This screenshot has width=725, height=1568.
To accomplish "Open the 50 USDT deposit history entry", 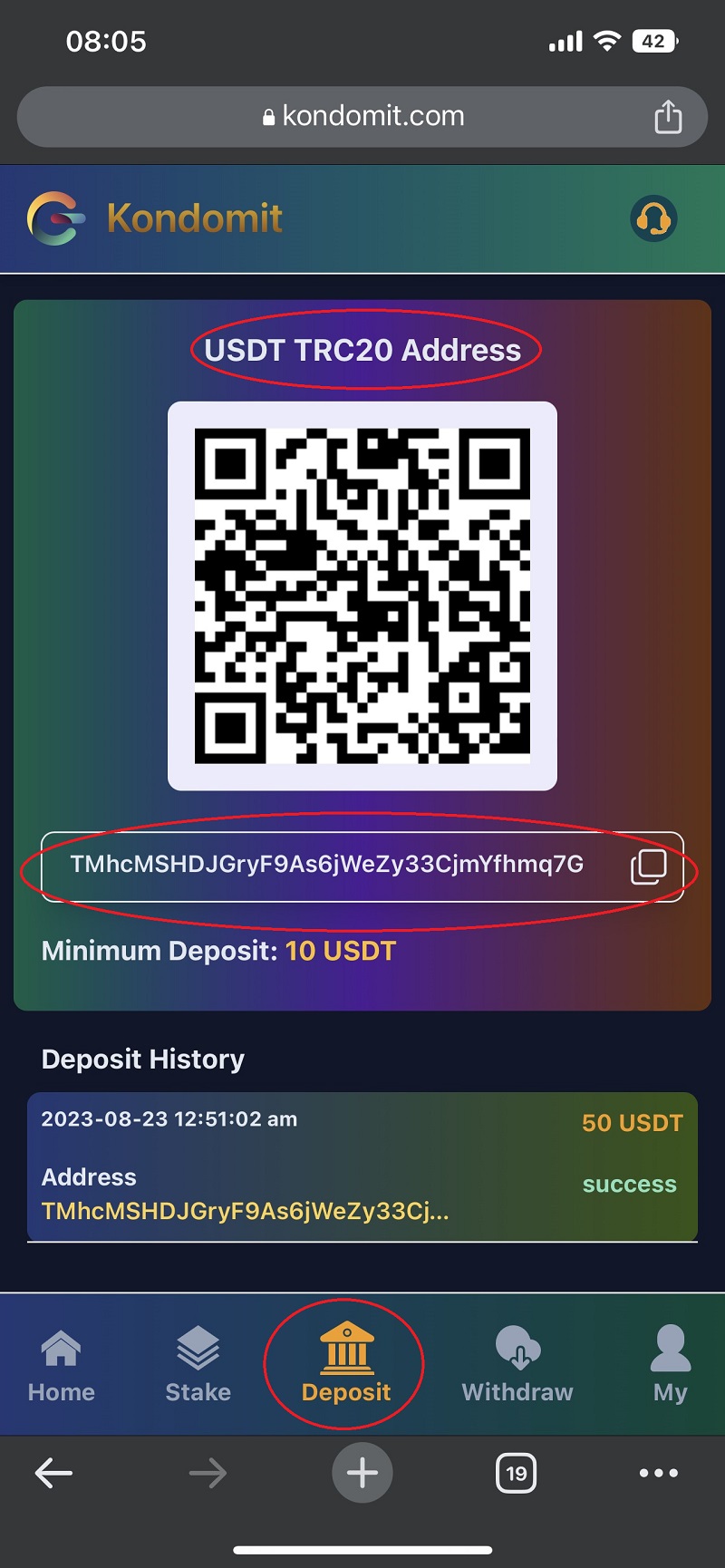I will coord(362,1166).
